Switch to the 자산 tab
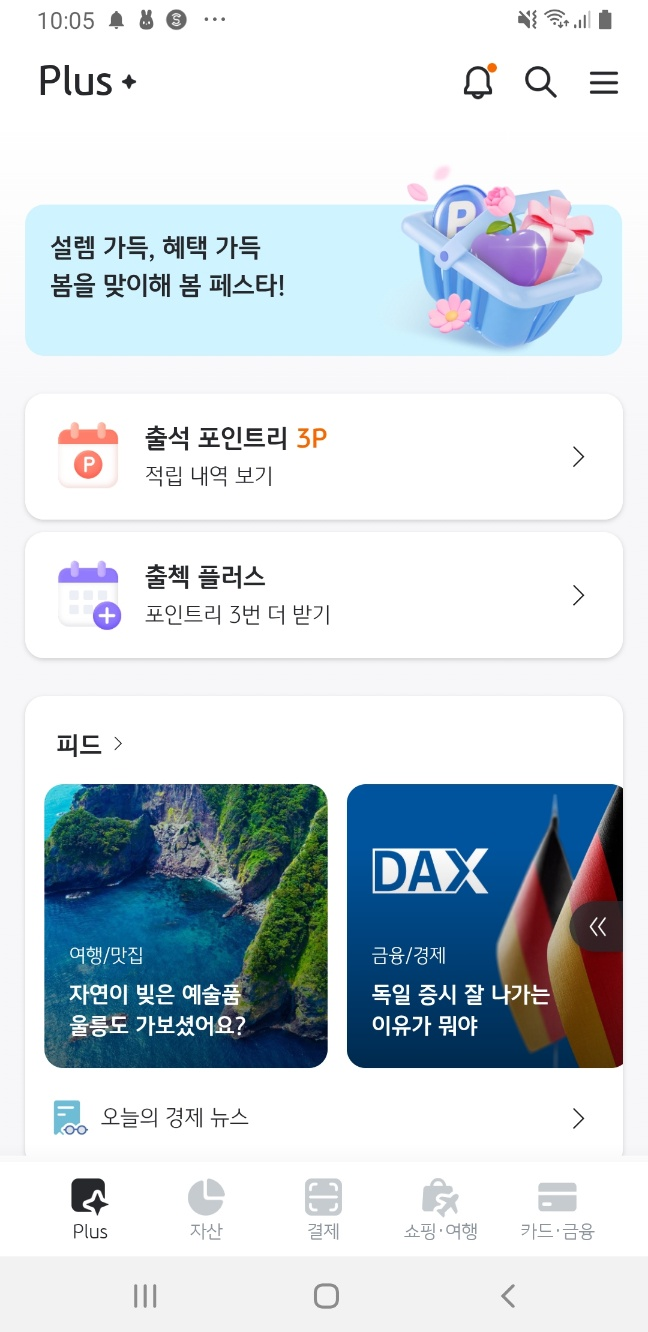Screen dimensions: 648x1332 point(206,1209)
